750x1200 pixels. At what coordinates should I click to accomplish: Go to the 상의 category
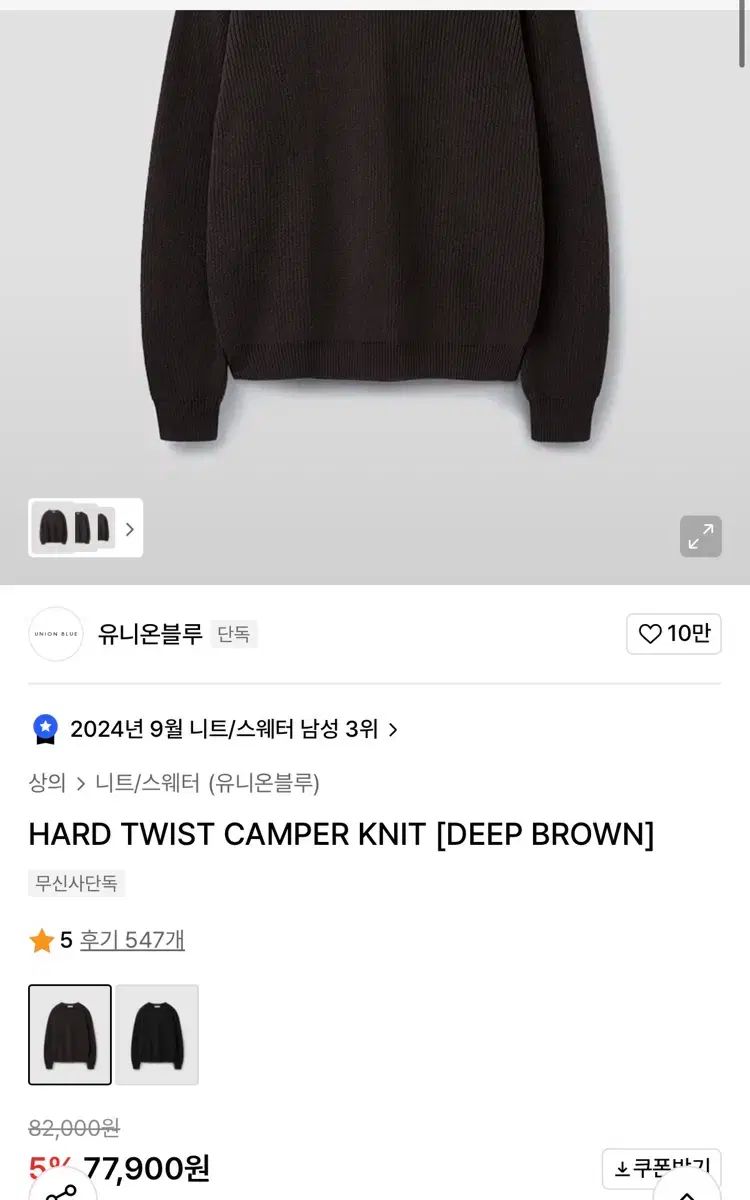pyautogui.click(x=47, y=783)
